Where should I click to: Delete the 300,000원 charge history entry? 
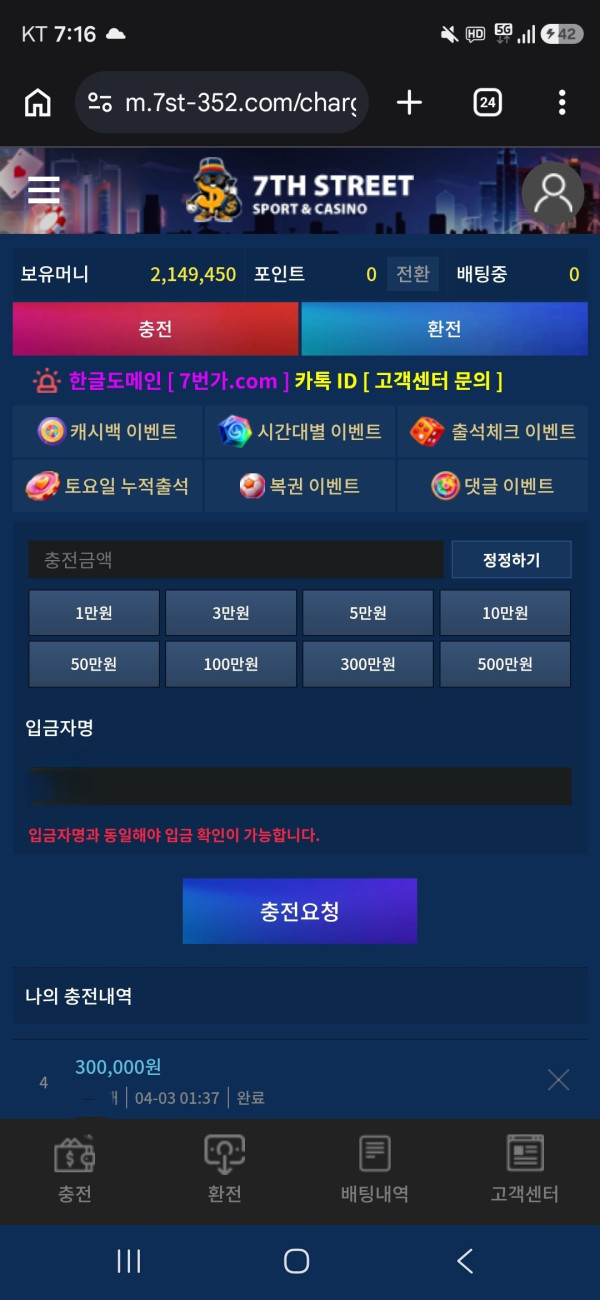[558, 1080]
